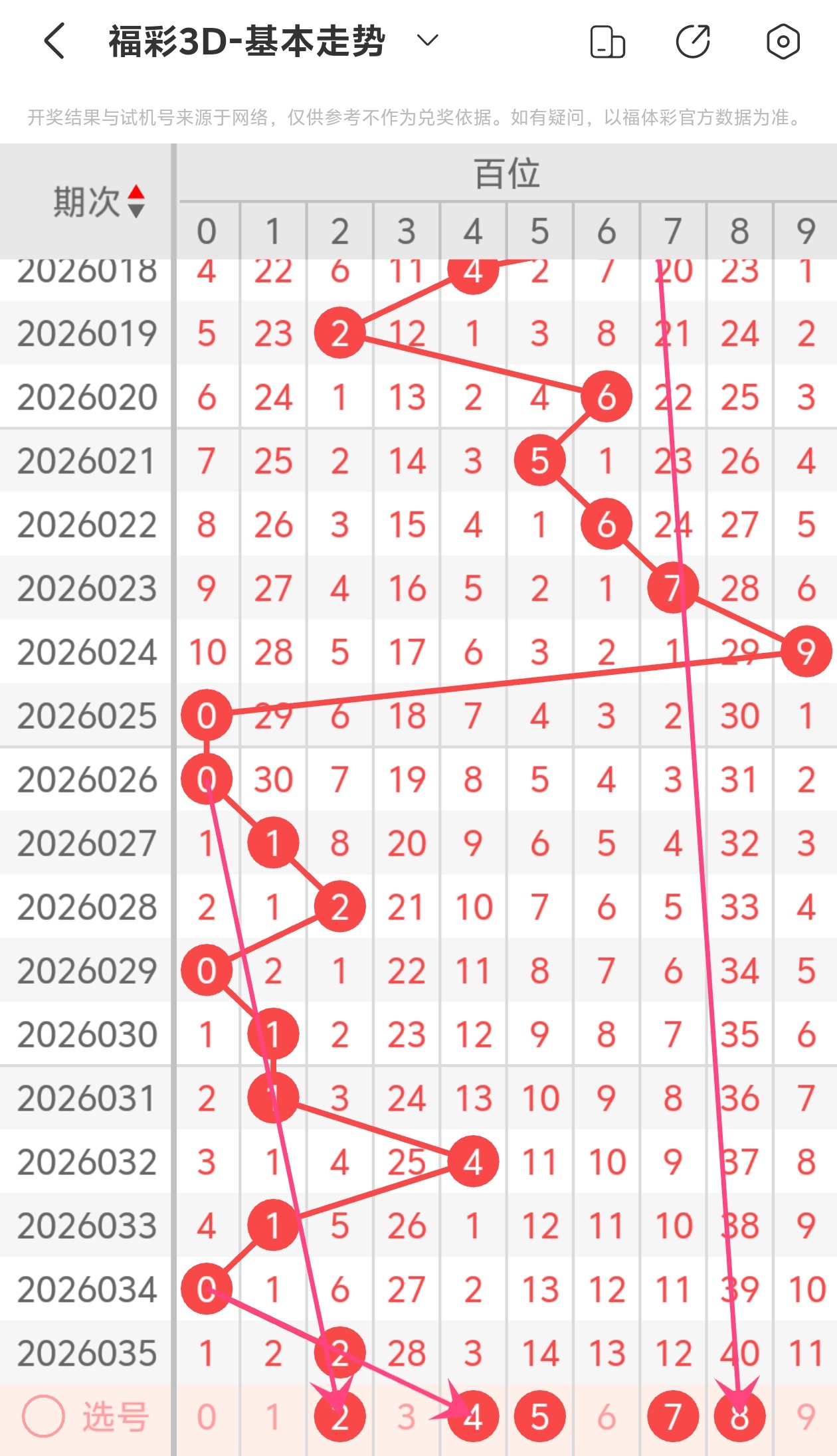The height and width of the screenshot is (1456, 837).
Task: Deselect number 7 in the 选号 row
Action: [673, 1417]
